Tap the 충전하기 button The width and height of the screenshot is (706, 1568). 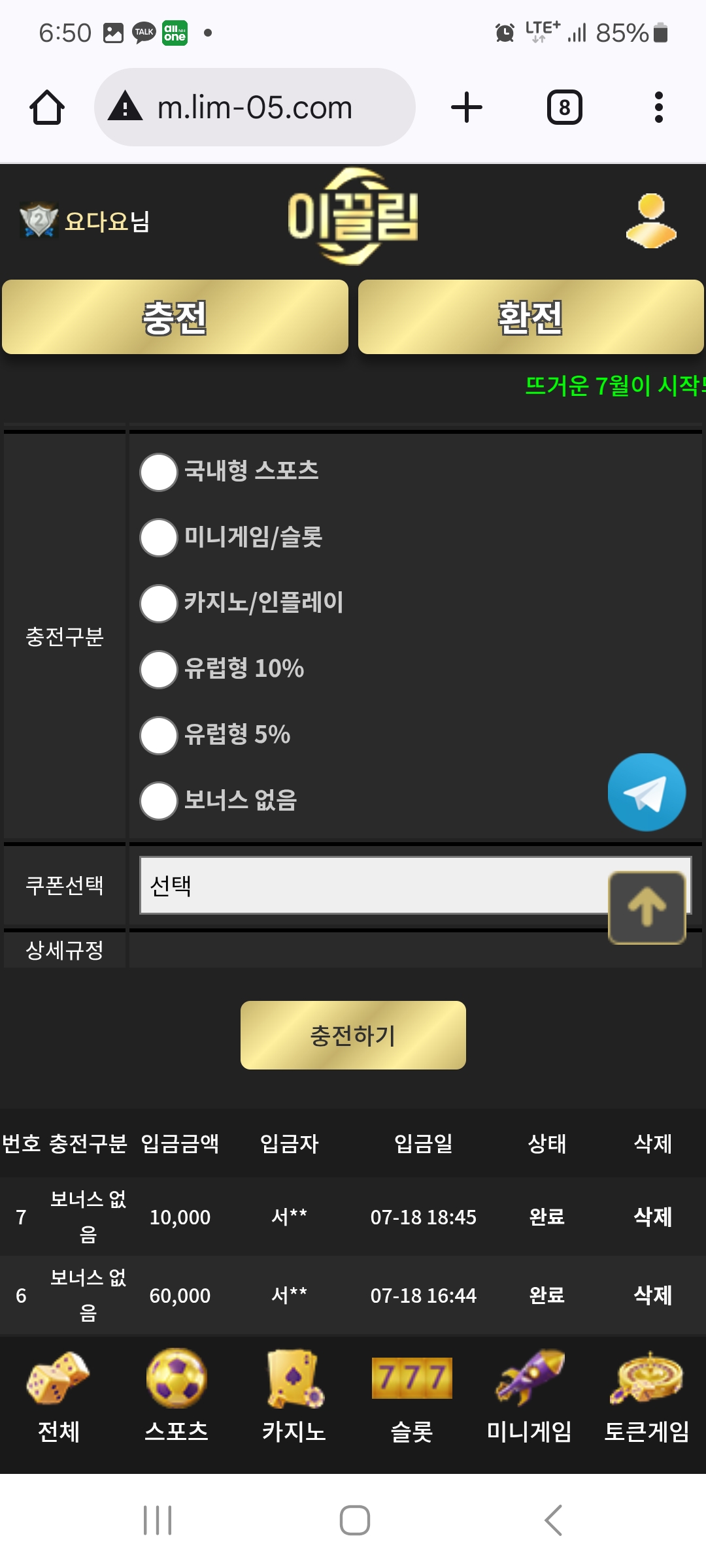coord(353,1035)
